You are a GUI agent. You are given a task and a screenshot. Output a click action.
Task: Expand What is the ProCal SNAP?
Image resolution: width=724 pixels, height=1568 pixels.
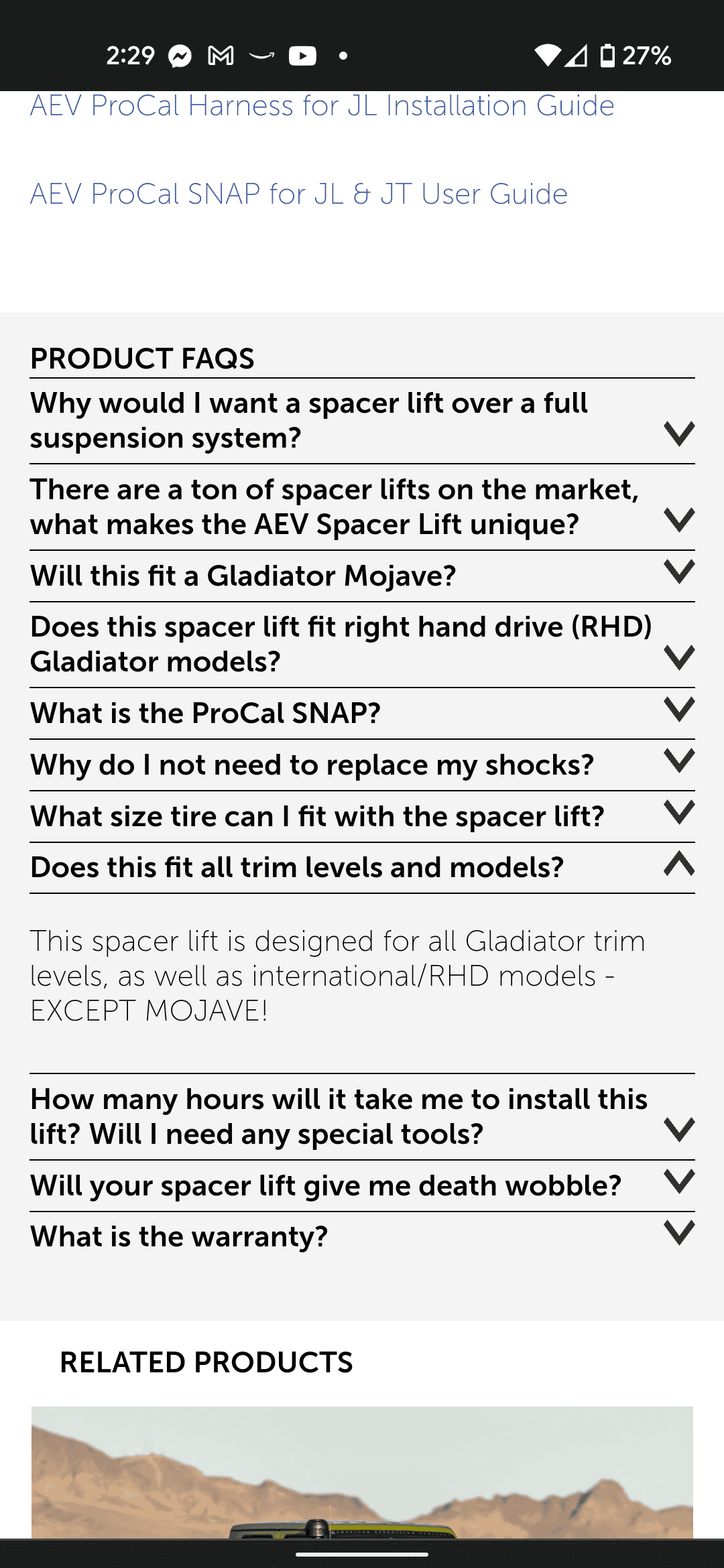point(362,714)
